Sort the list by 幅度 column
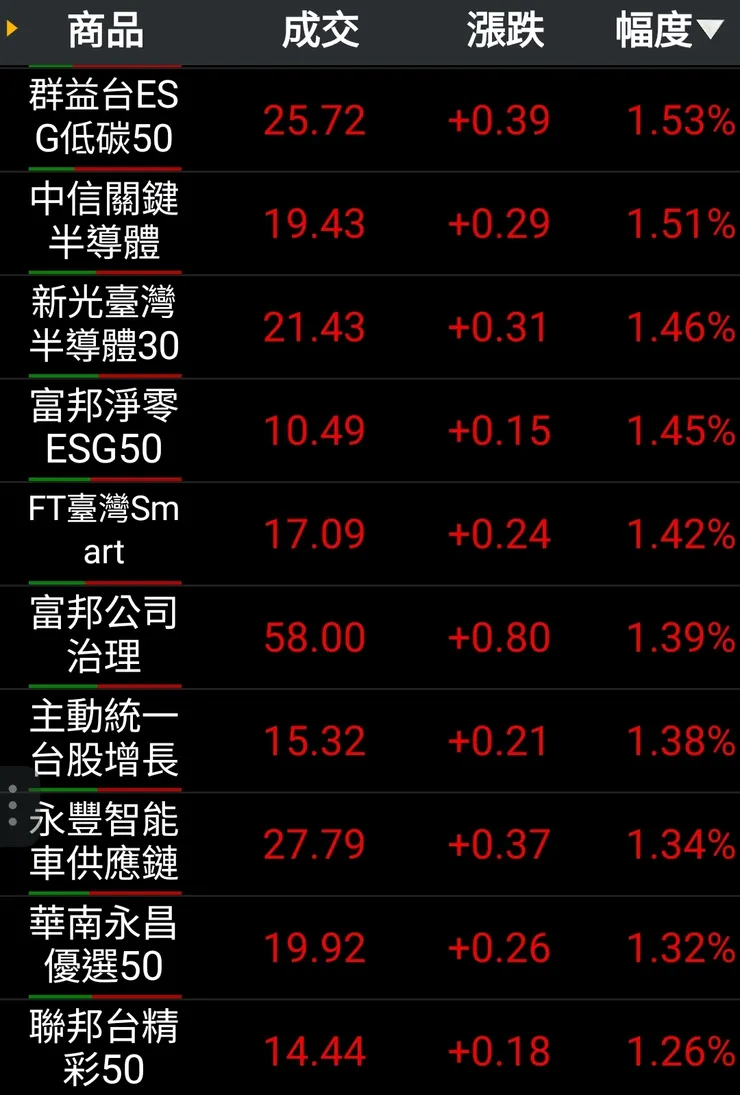 pos(668,31)
